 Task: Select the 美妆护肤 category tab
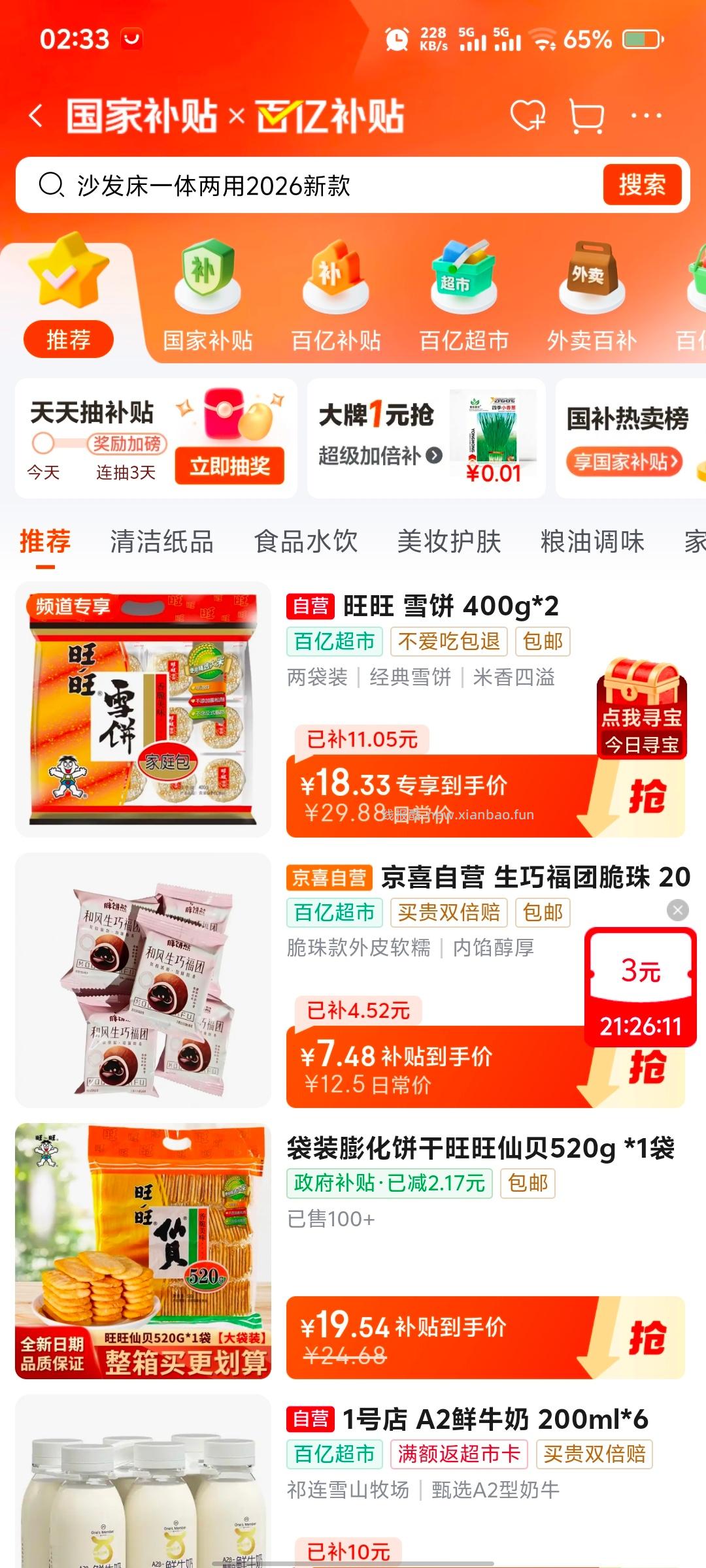pos(450,540)
